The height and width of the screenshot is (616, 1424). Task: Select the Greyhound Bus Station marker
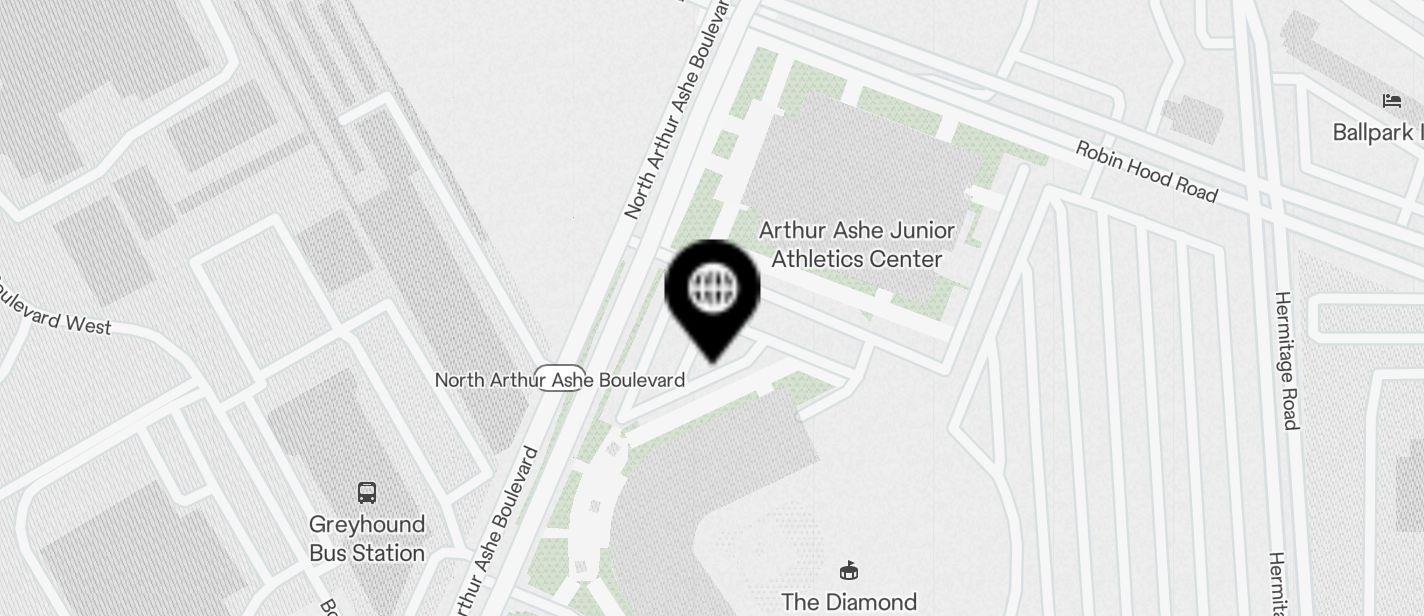(367, 492)
